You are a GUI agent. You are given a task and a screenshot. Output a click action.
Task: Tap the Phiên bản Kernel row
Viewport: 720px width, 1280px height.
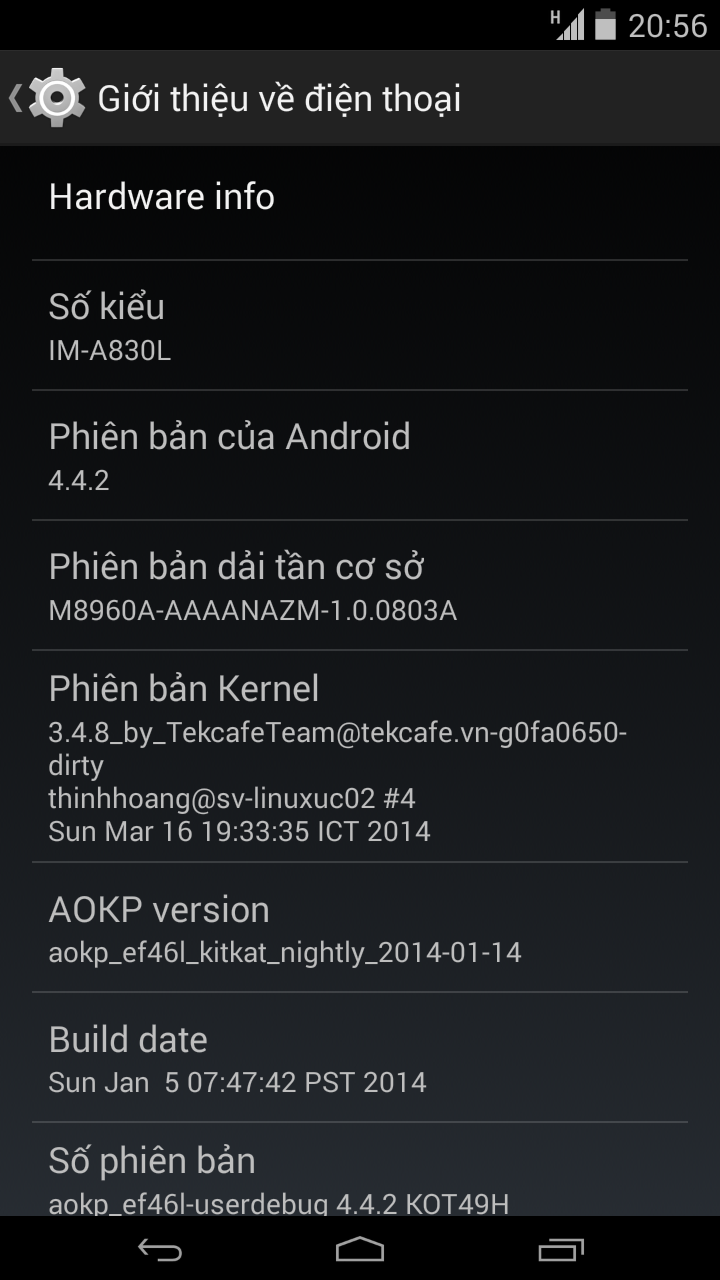tap(360, 756)
